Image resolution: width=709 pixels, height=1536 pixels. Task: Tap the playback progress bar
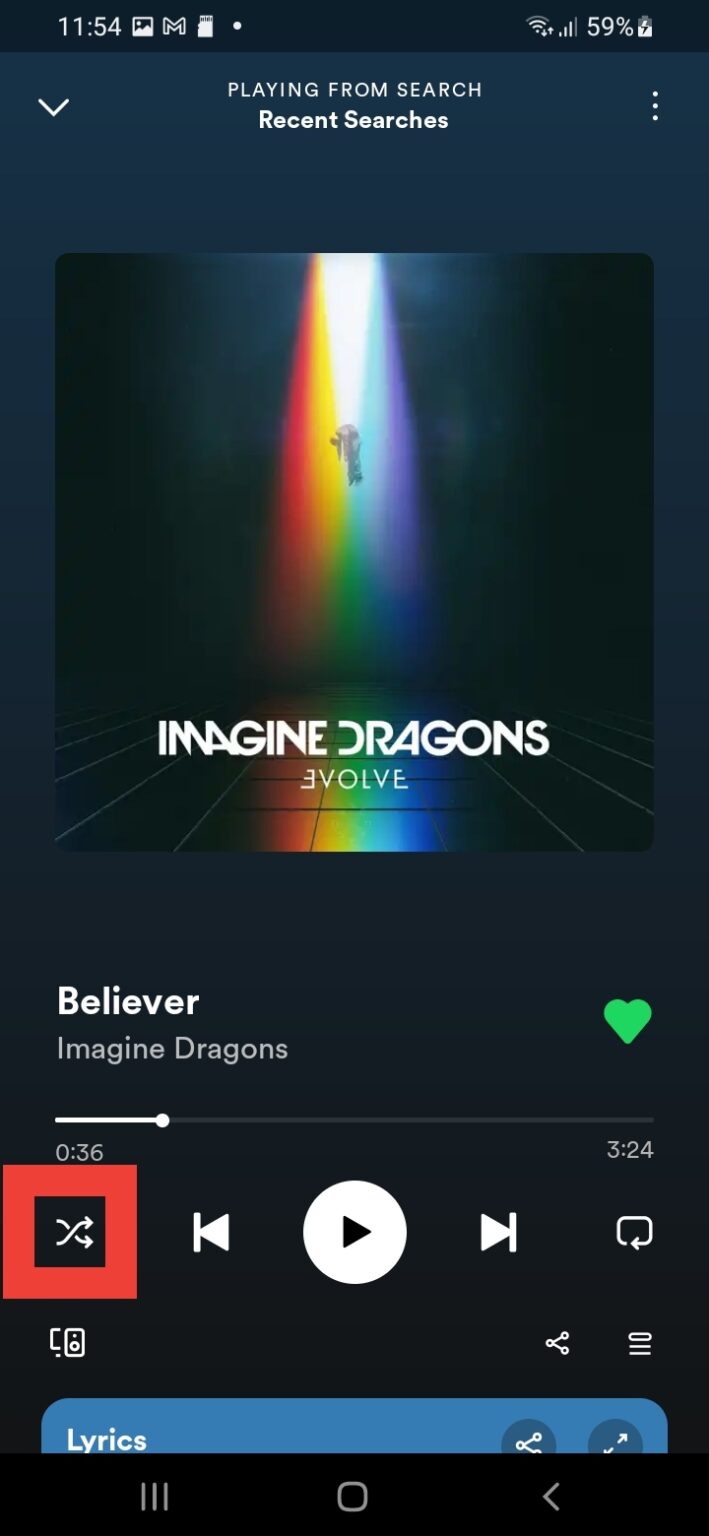tap(354, 1120)
